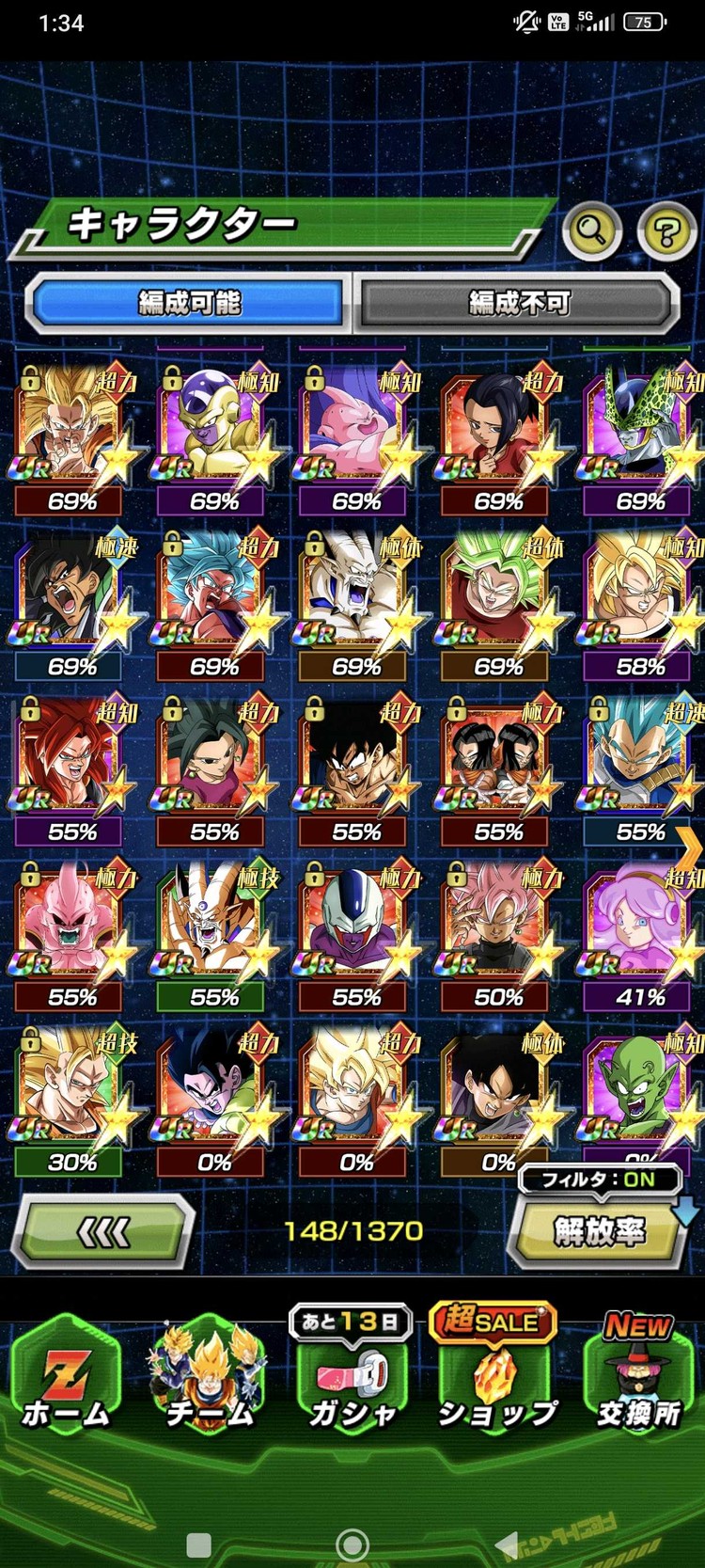Image resolution: width=705 pixels, height=1568 pixels.
Task: Tap the orange next page arrow
Action: coord(689,849)
